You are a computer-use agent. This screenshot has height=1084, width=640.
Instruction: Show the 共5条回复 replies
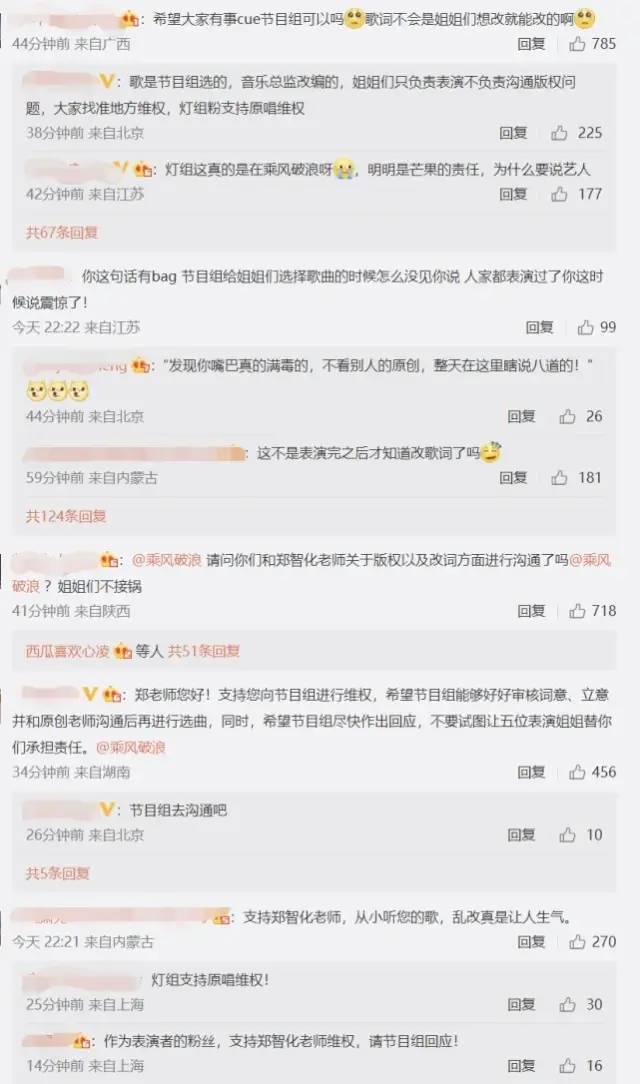(x=58, y=873)
